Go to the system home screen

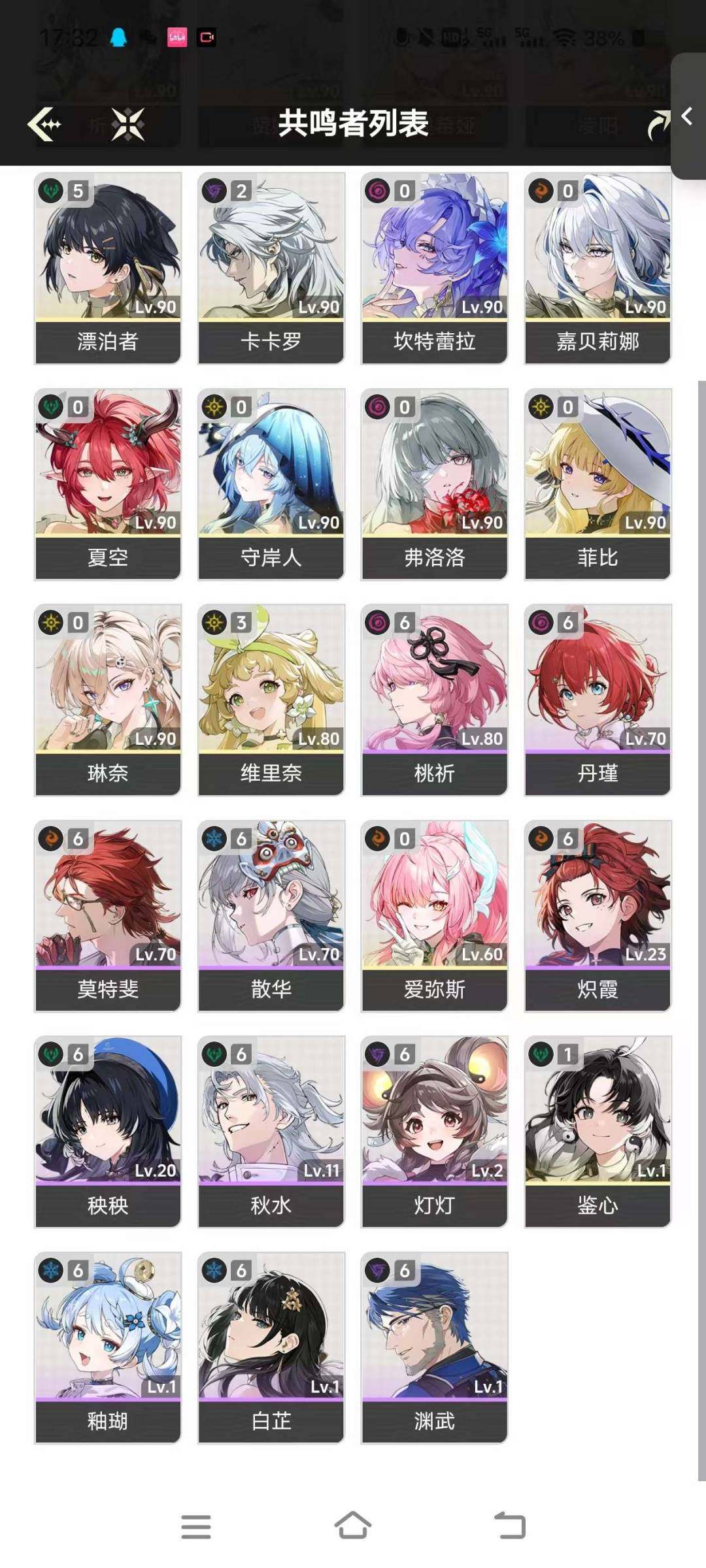tap(353, 1526)
